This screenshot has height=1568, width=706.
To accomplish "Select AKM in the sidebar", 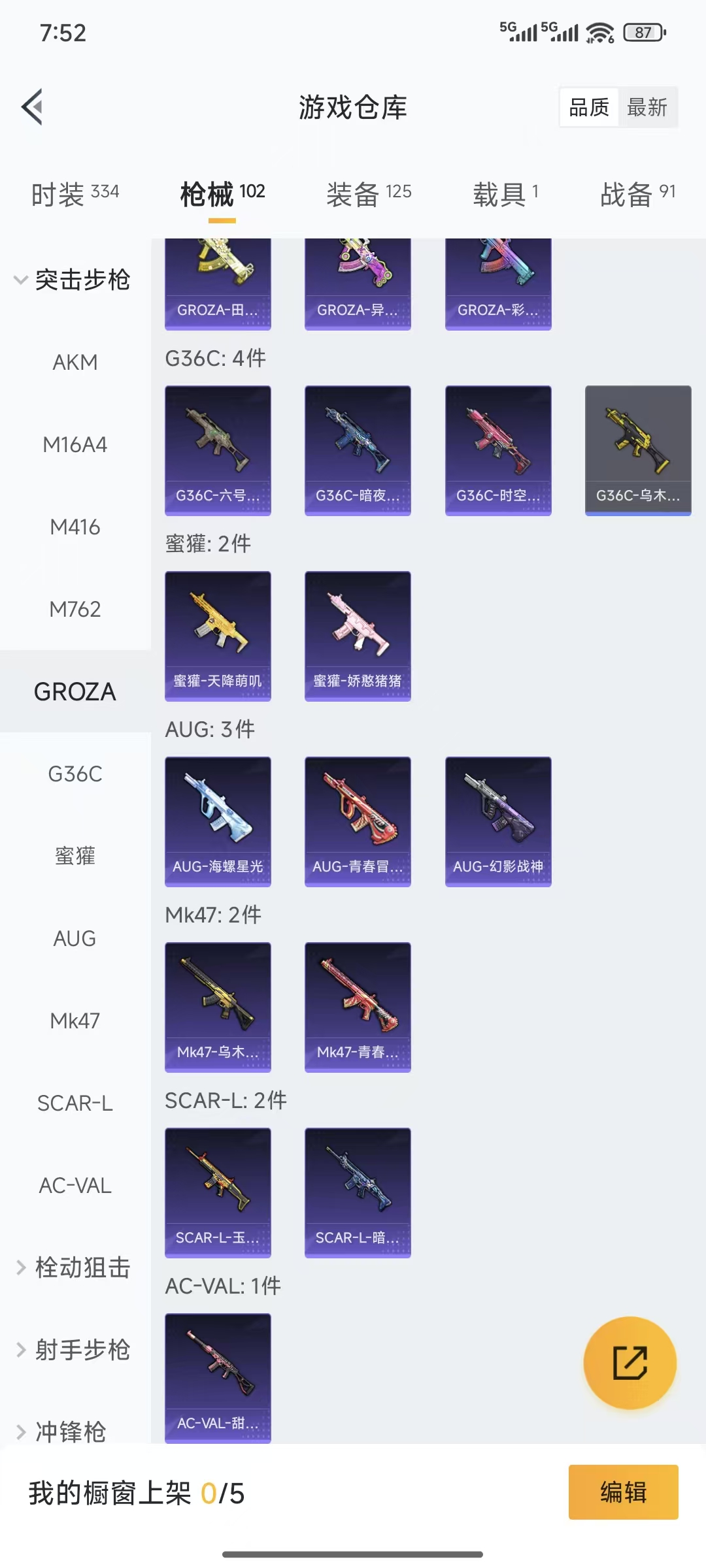I will click(75, 362).
